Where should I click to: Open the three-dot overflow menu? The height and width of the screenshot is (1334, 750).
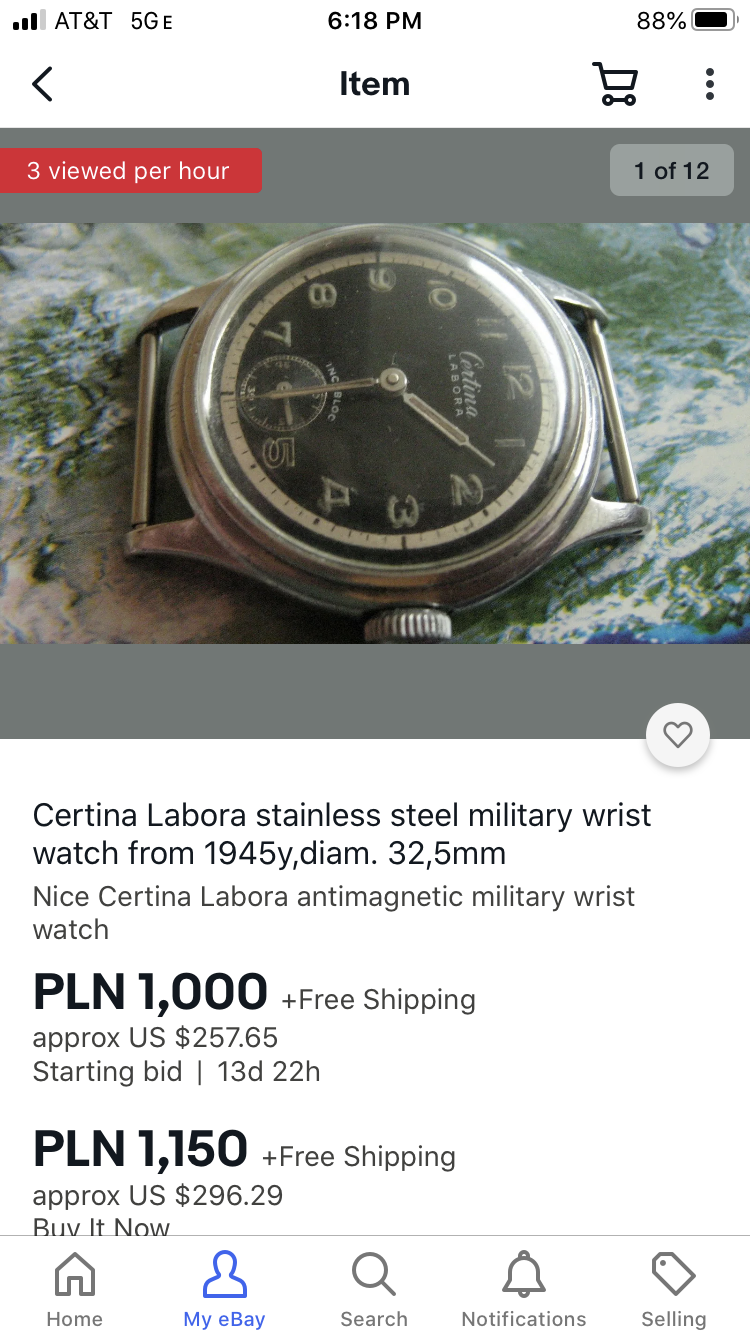click(709, 84)
